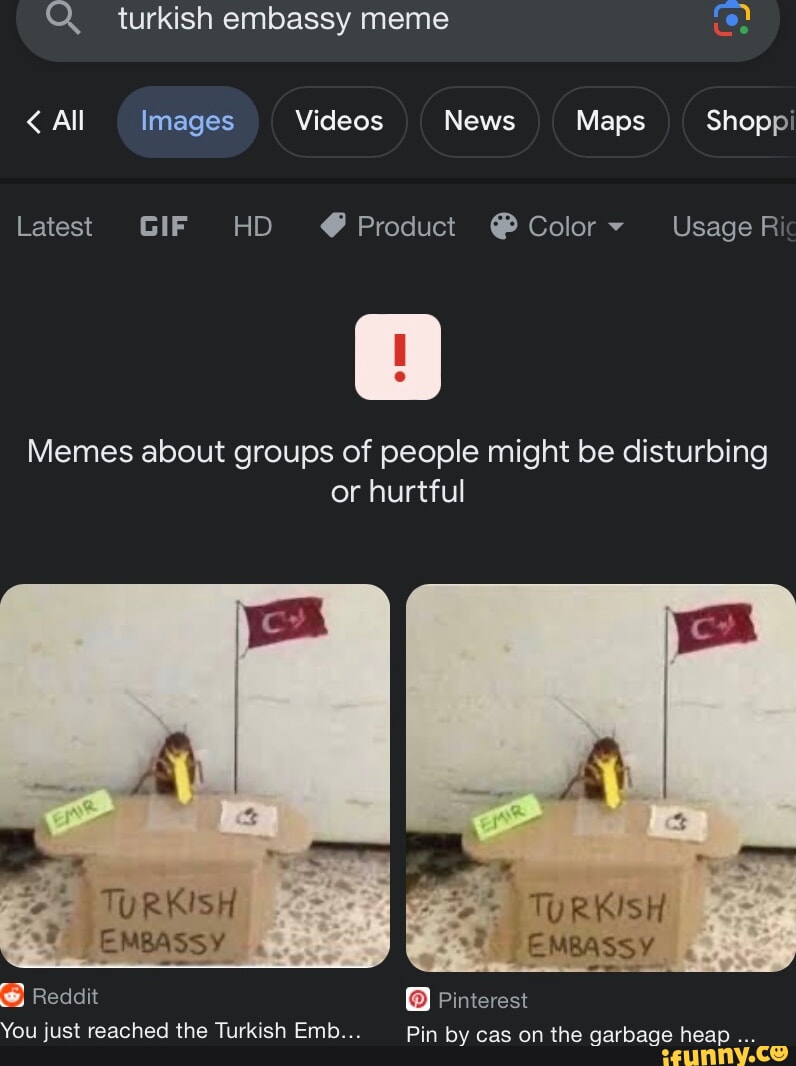Screen dimensions: 796x1066
Task: Switch to the All tab
Action: [56, 121]
